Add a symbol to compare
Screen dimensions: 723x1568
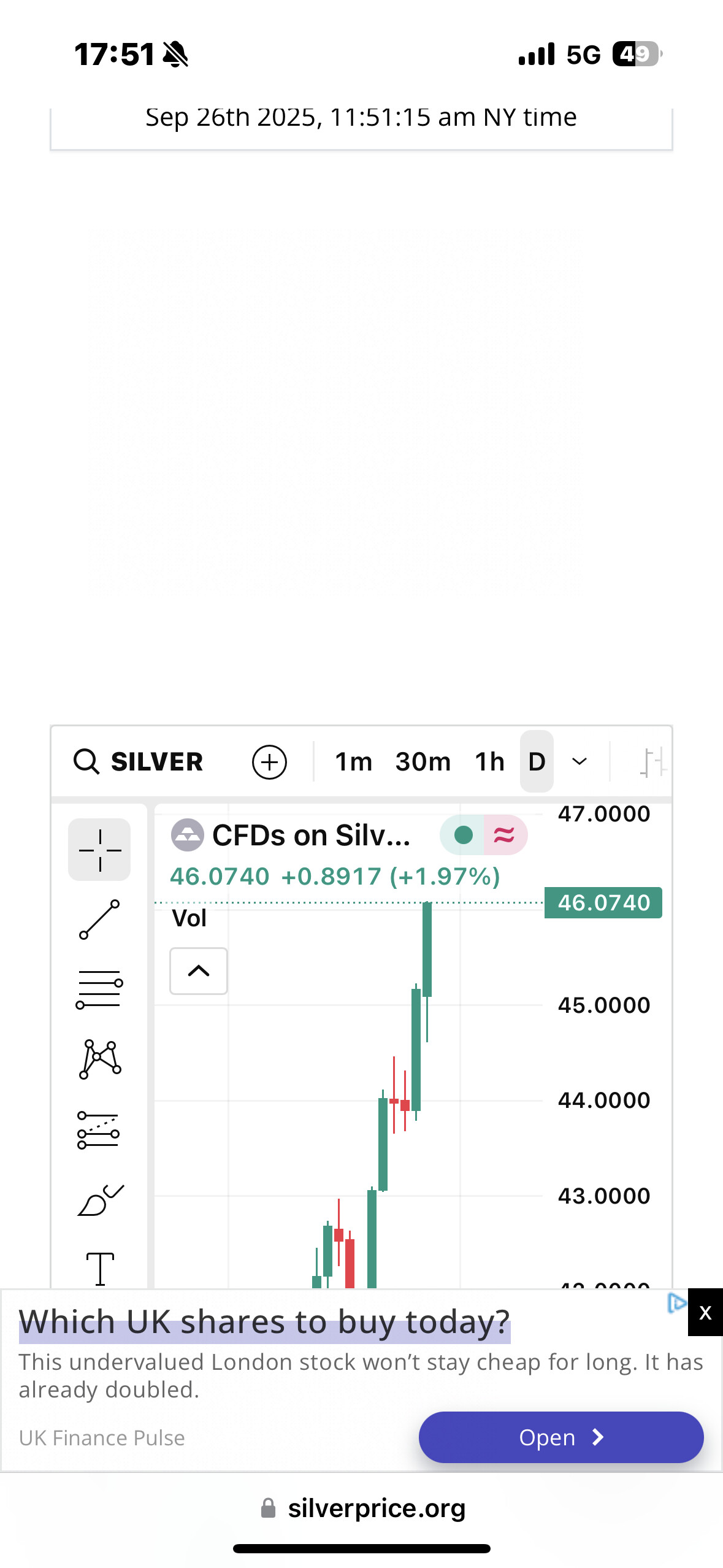[269, 762]
